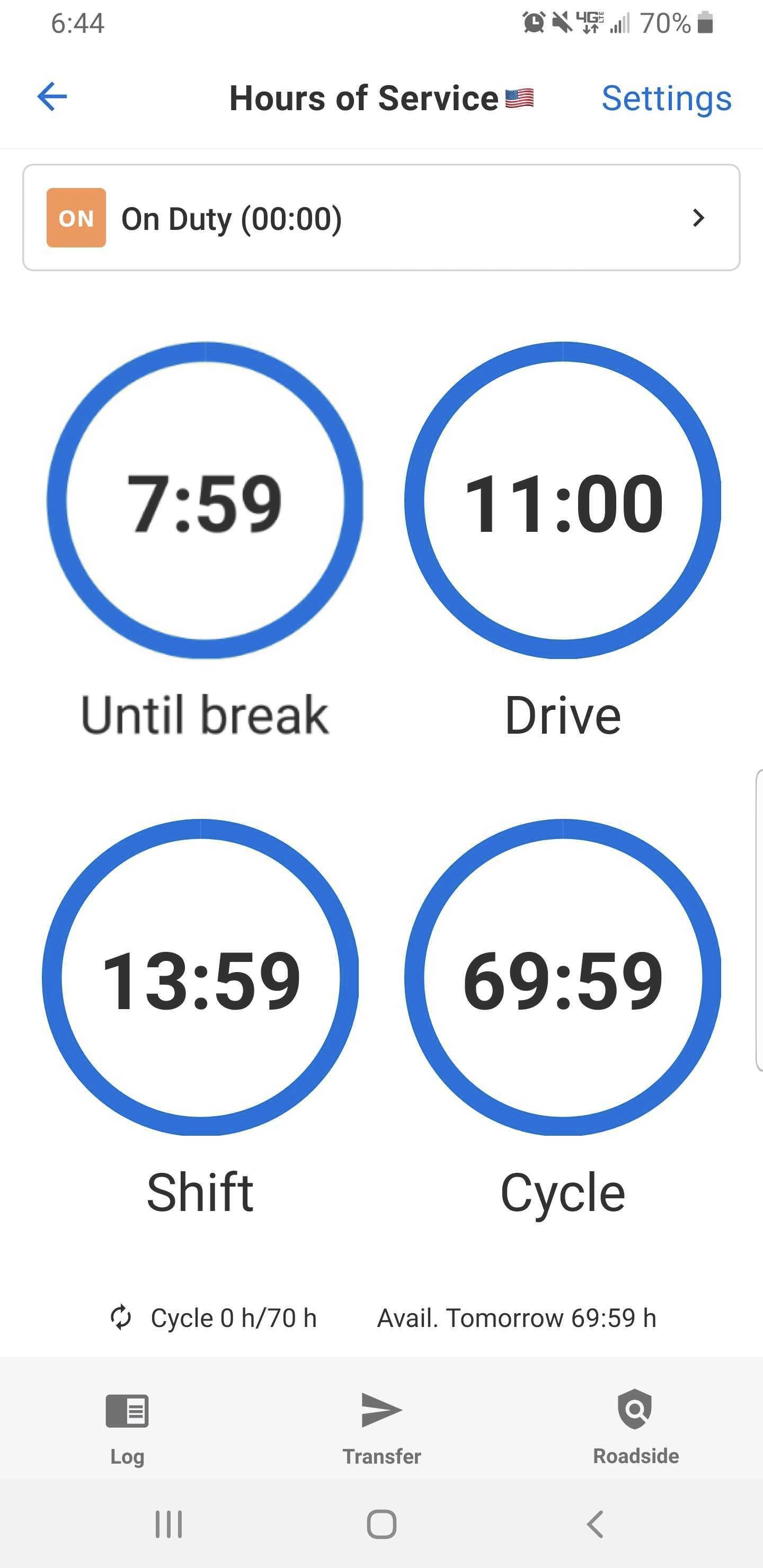
Task: Open Settings for Hours of Service
Action: click(x=666, y=98)
